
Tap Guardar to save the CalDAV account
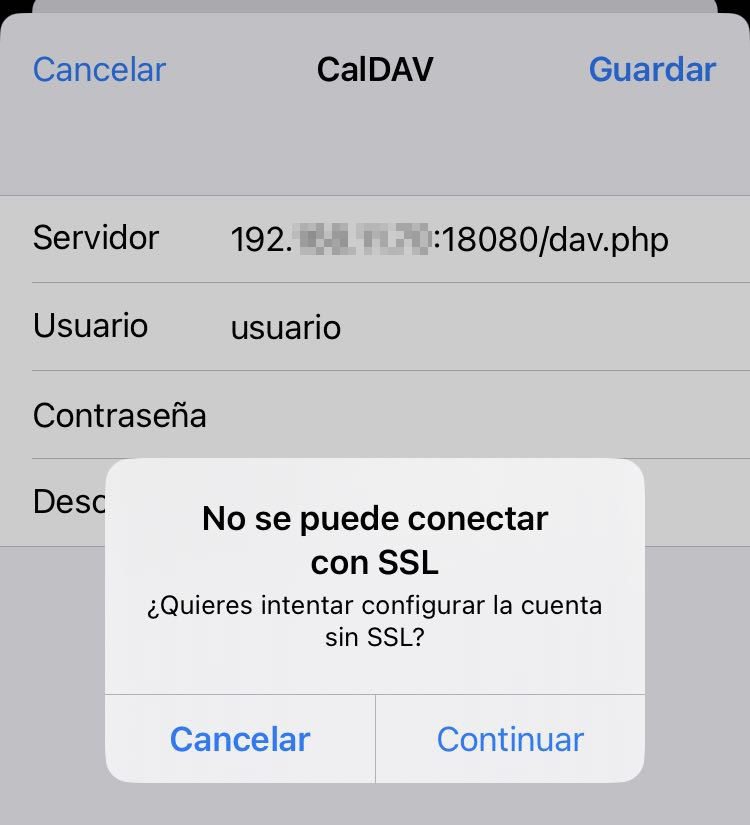[x=652, y=69]
